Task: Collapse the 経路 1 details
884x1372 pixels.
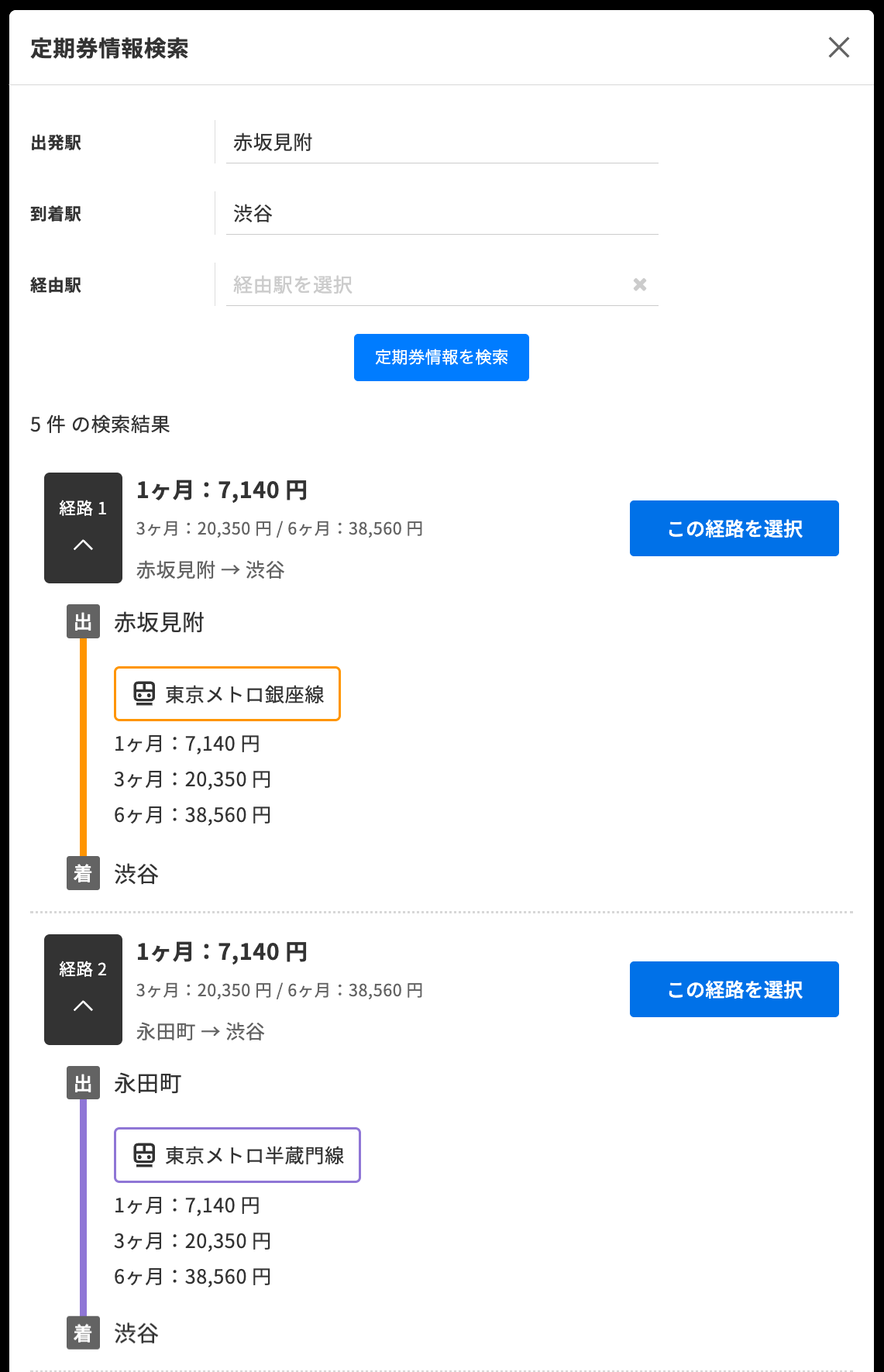Action: (83, 528)
